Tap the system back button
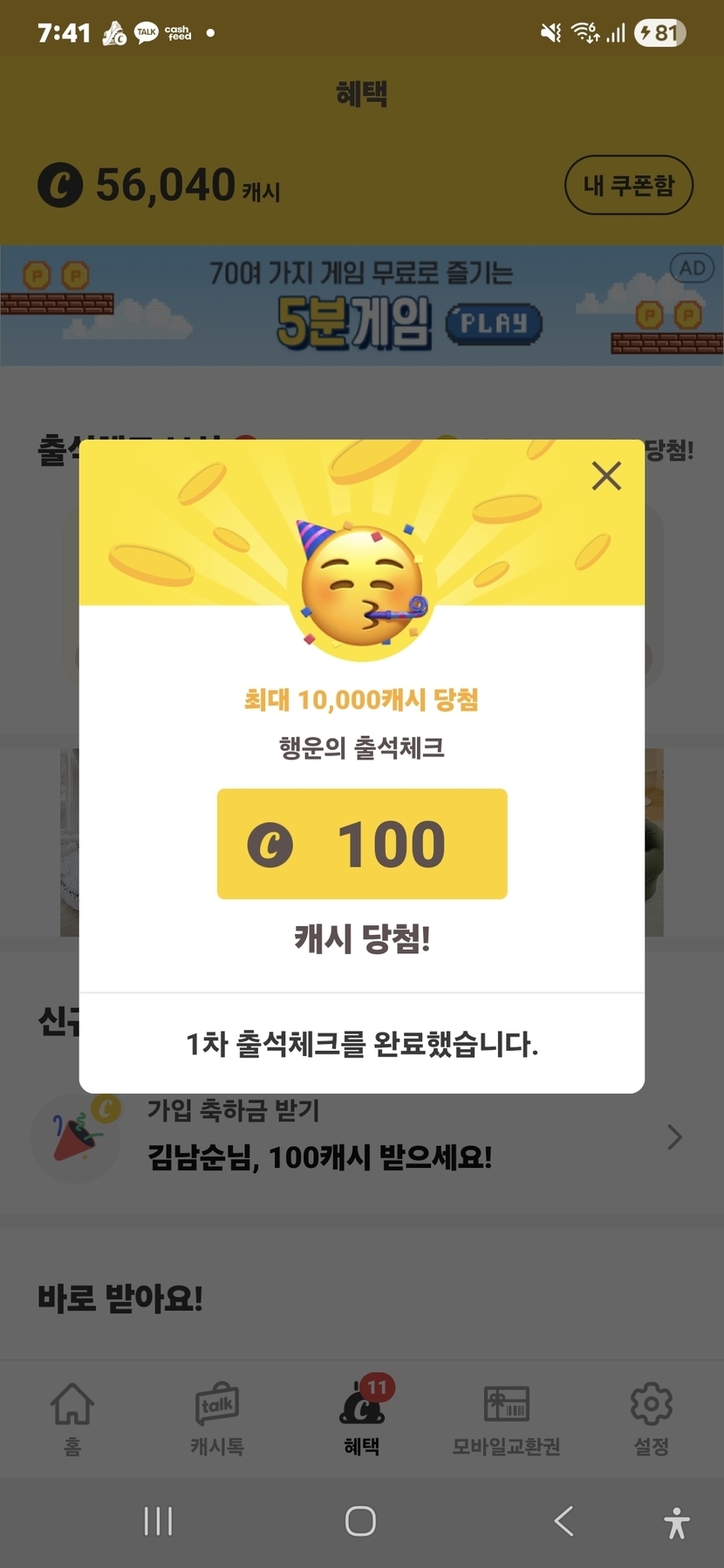Viewport: 724px width, 1568px height. [x=564, y=1521]
